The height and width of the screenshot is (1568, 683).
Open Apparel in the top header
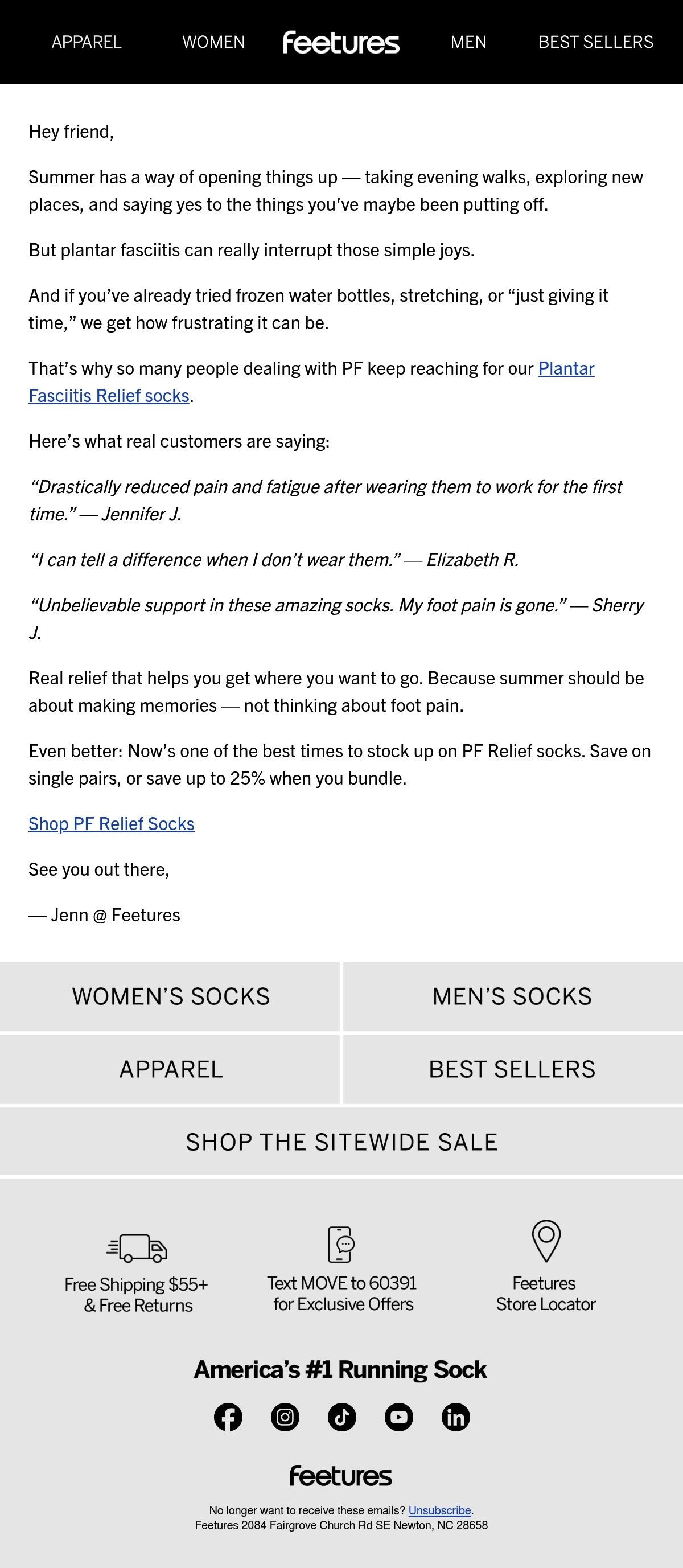pyautogui.click(x=87, y=42)
